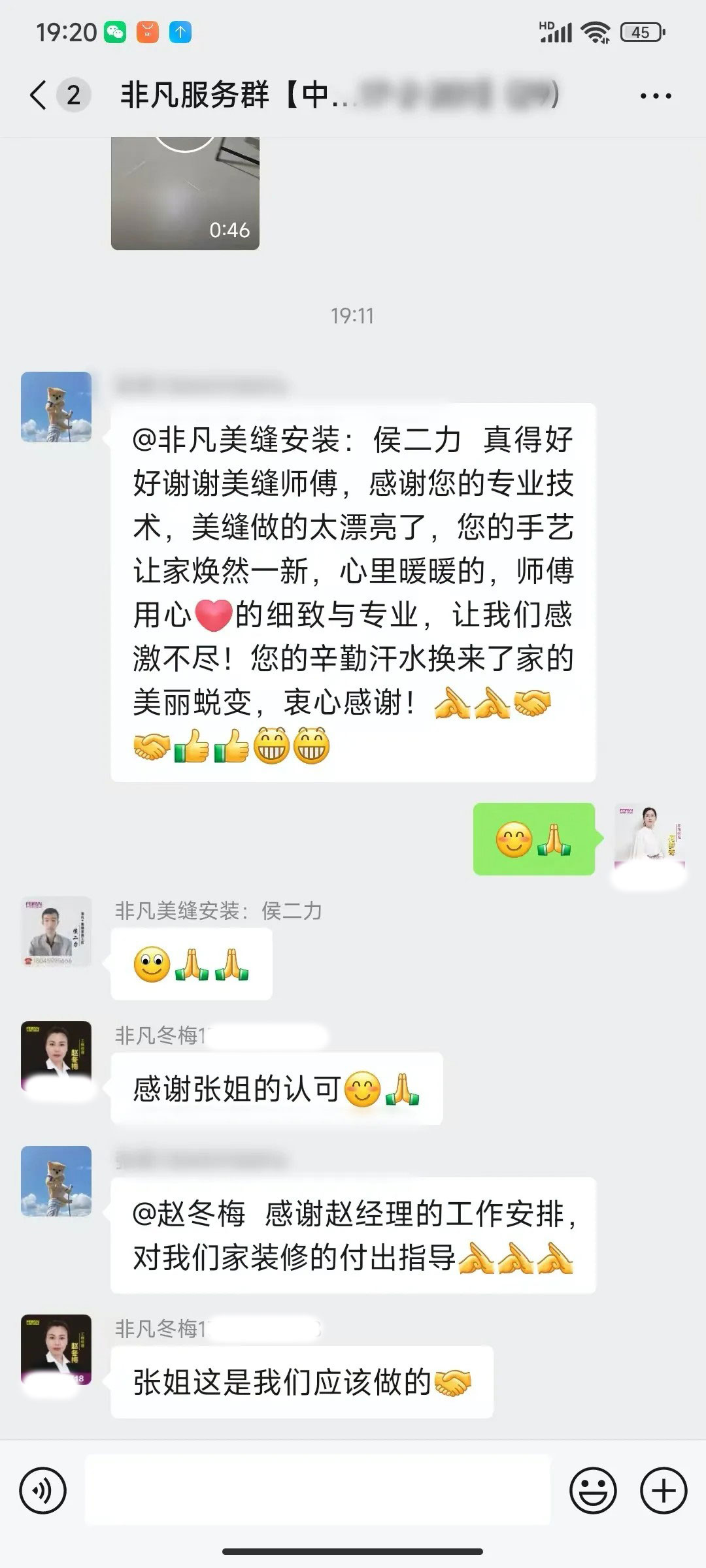Go back to the chat list
The height and width of the screenshot is (1568, 706).
[39, 95]
